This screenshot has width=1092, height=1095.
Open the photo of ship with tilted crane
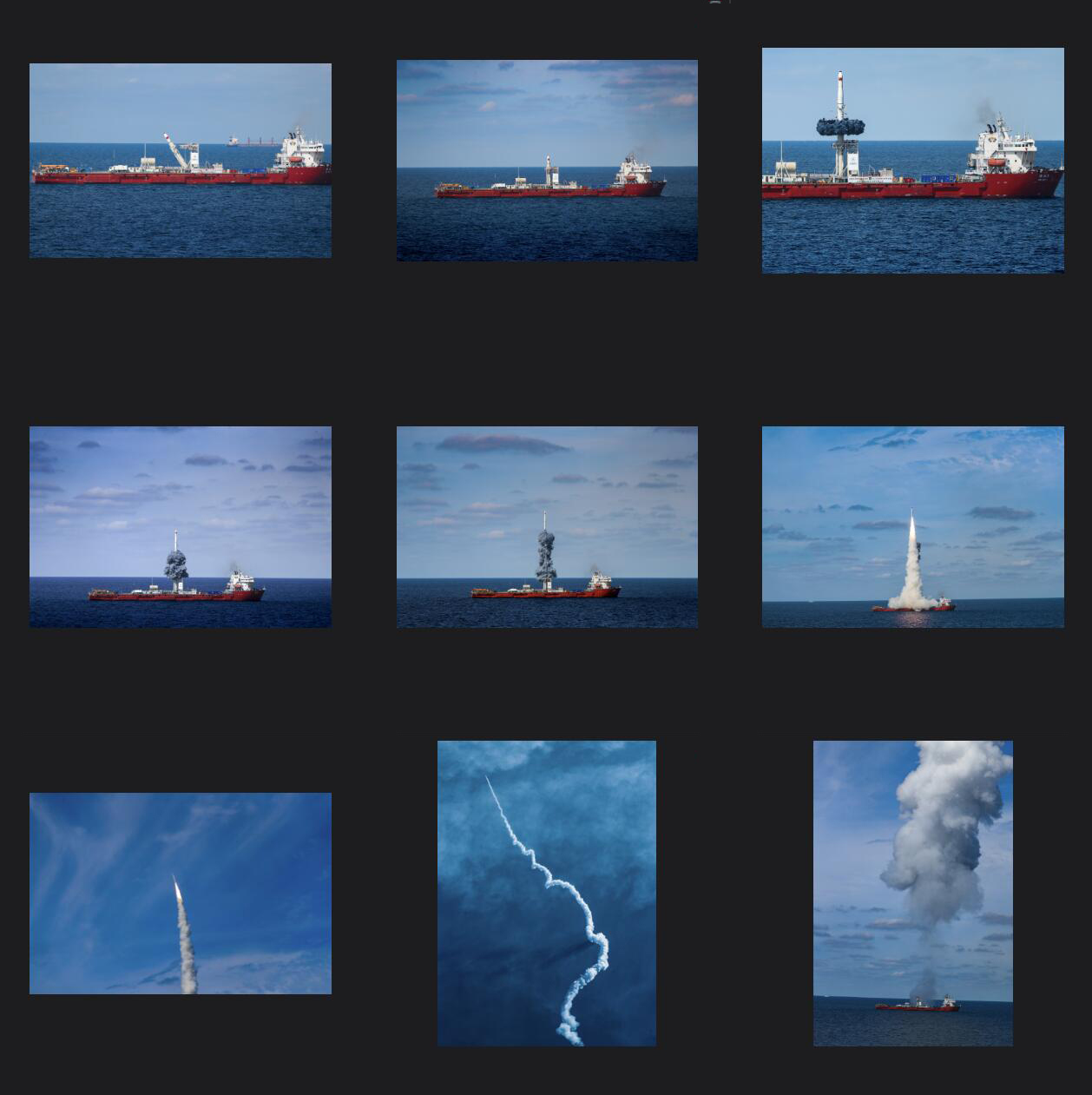(180, 161)
